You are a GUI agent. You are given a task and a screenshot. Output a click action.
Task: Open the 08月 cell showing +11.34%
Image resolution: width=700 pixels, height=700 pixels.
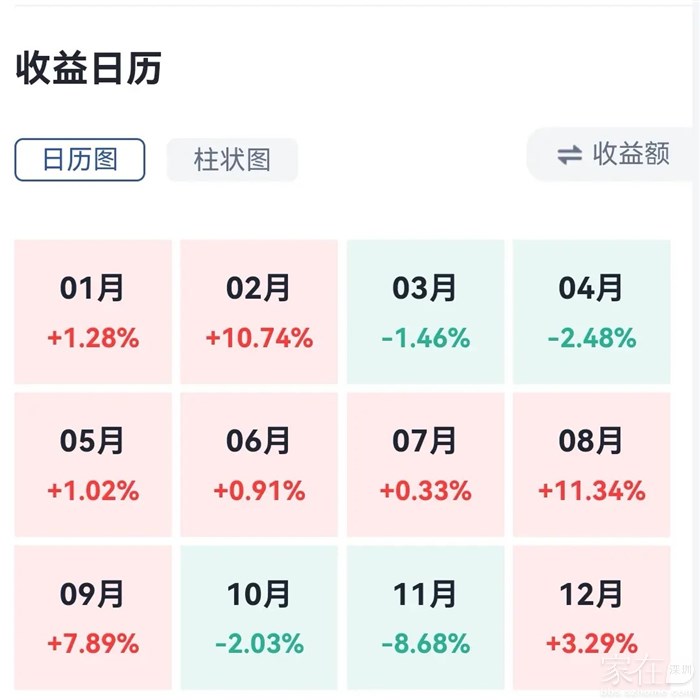[x=591, y=464]
